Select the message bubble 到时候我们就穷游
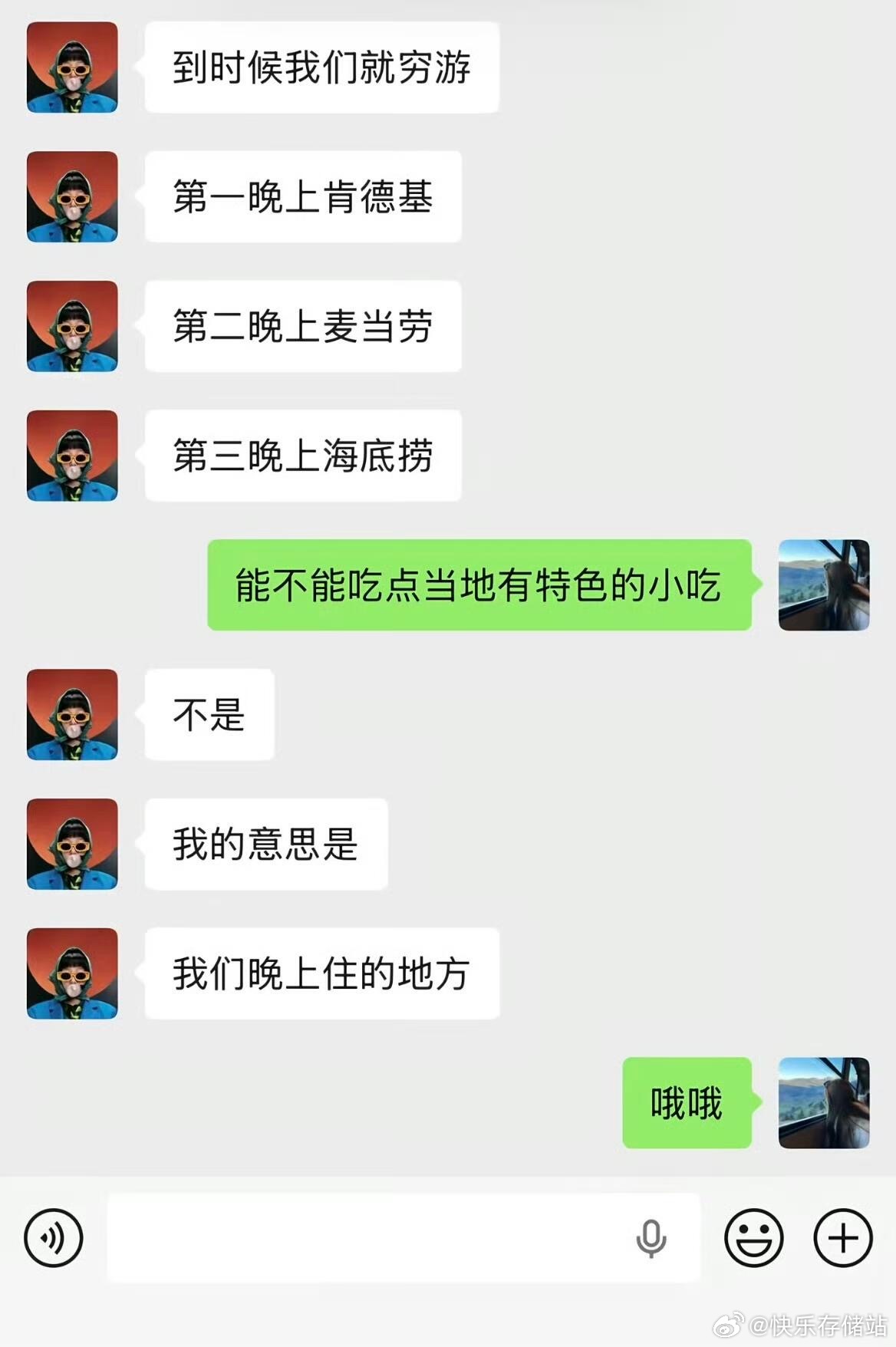 pos(321,69)
